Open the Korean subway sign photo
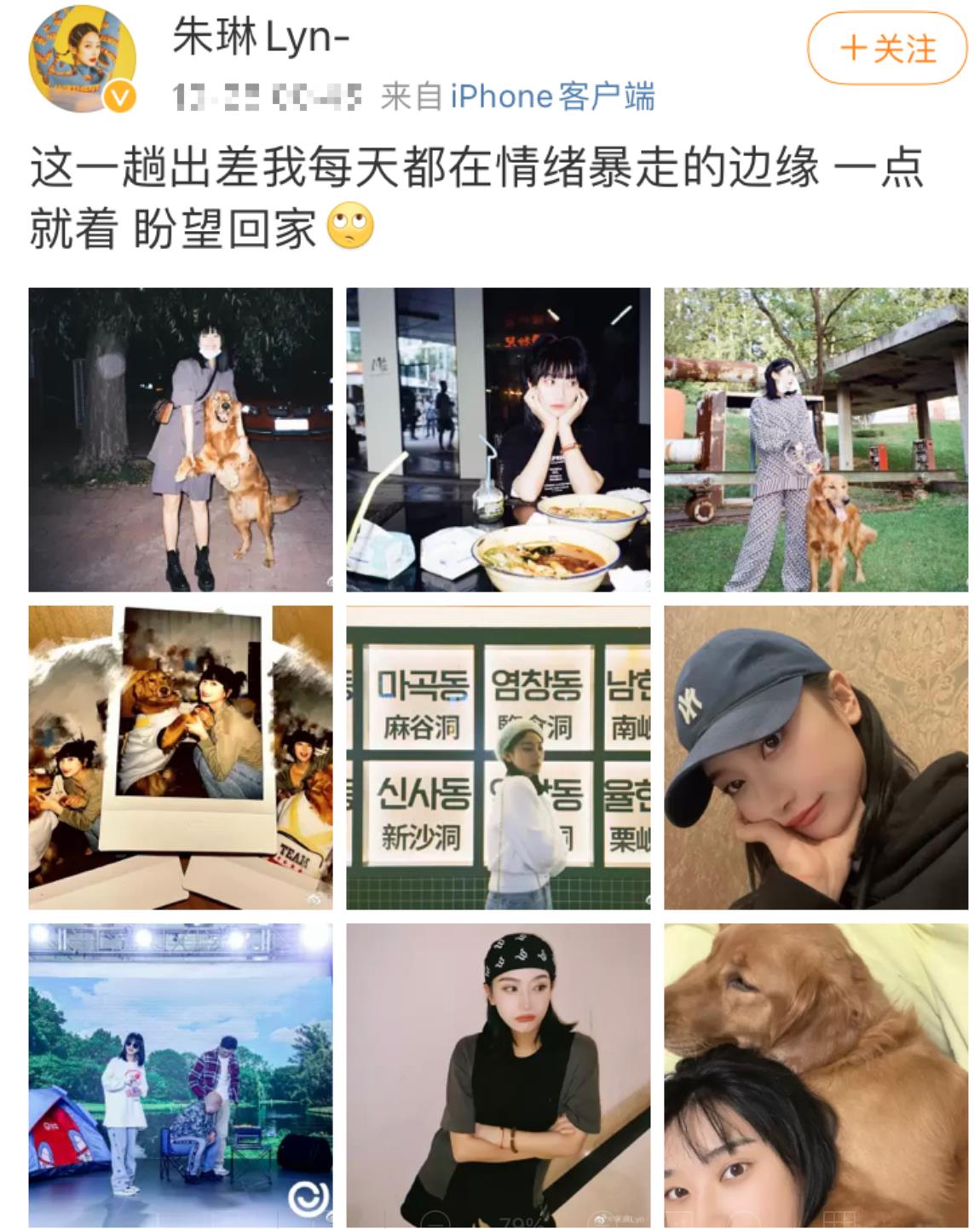This screenshot has height=1229, width=980. [x=498, y=758]
